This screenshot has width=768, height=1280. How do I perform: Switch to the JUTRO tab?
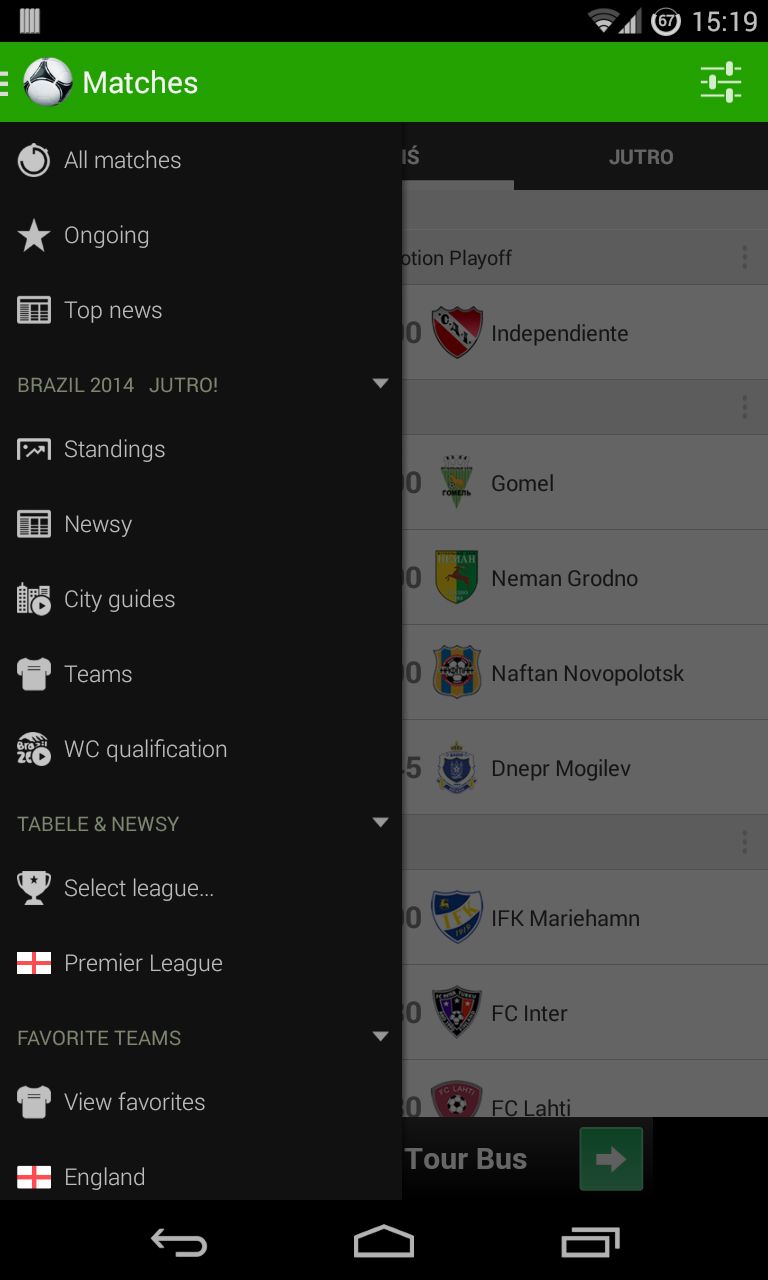(641, 157)
